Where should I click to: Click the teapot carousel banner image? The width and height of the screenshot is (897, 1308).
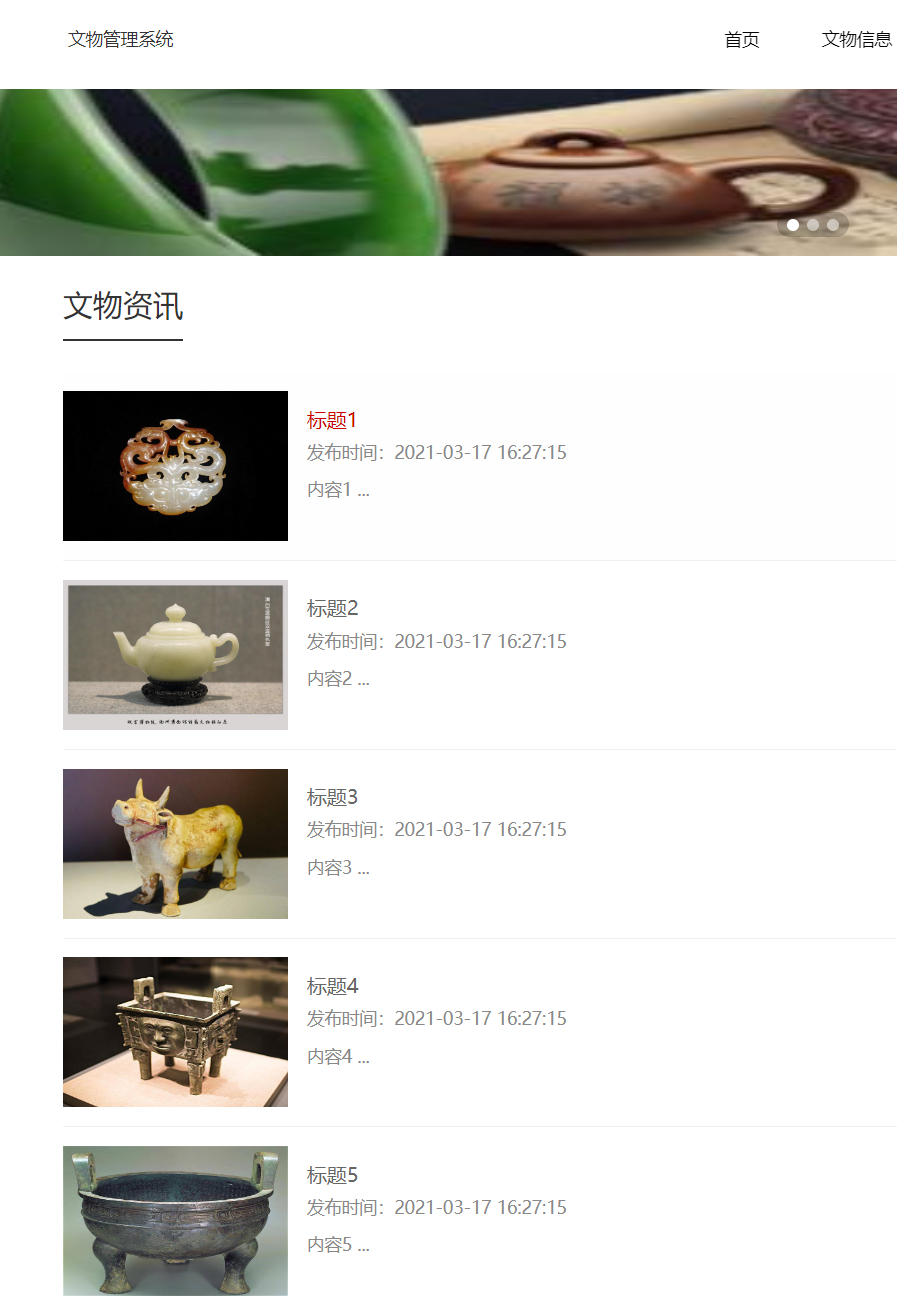pyautogui.click(x=448, y=170)
